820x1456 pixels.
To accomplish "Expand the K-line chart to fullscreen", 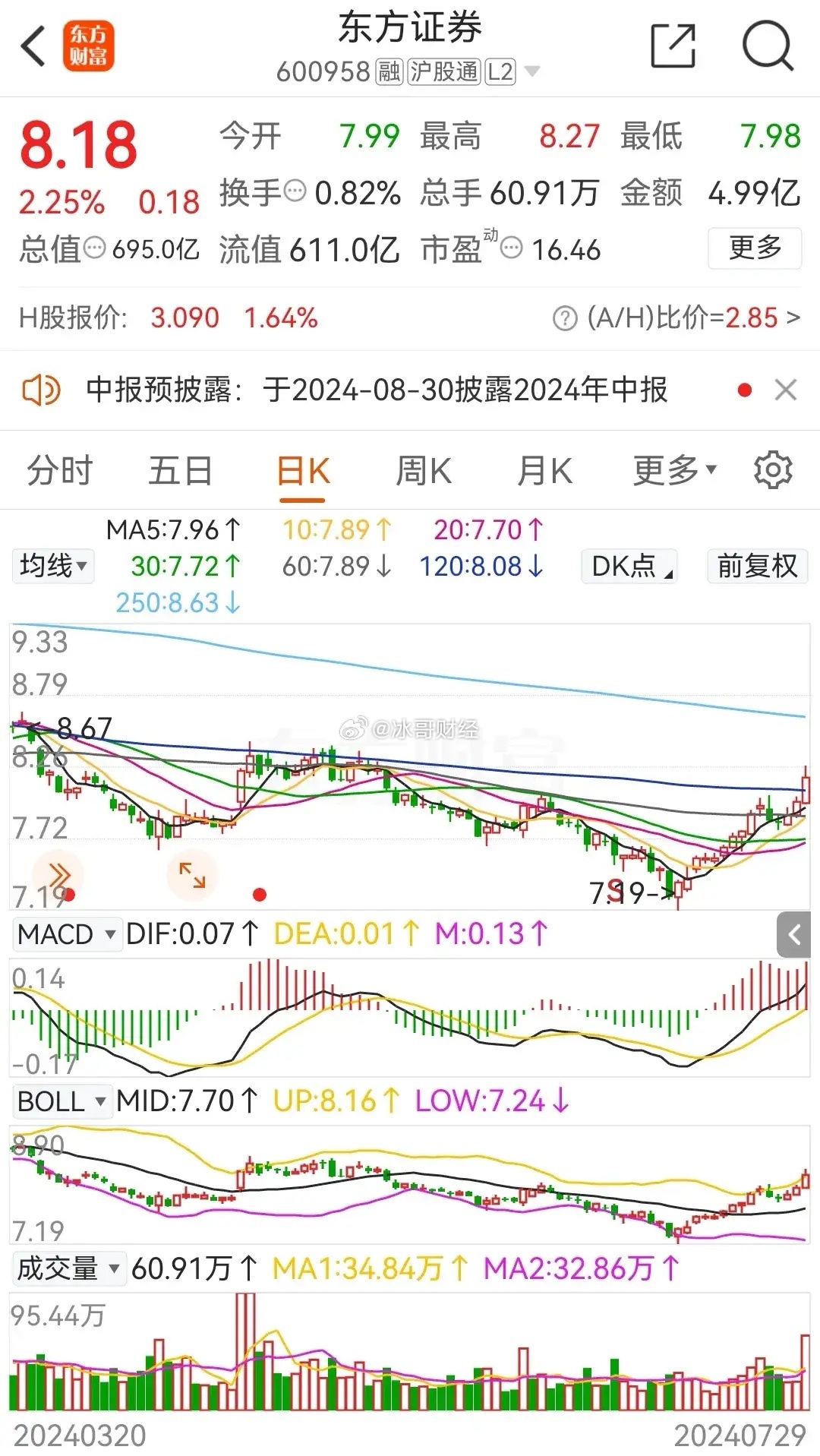I will (x=192, y=874).
